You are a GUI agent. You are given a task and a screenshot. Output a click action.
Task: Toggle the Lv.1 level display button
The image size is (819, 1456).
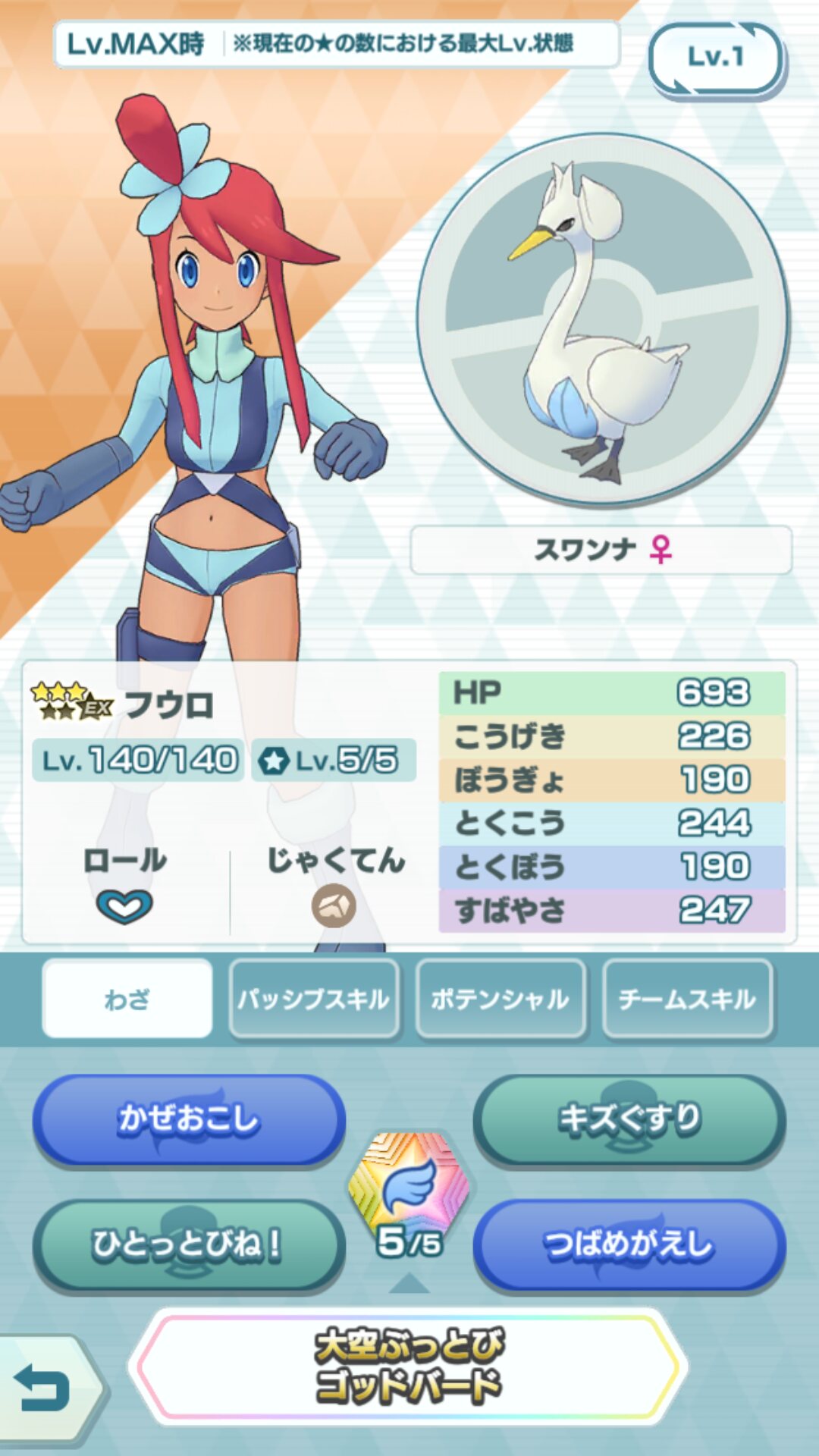[716, 58]
